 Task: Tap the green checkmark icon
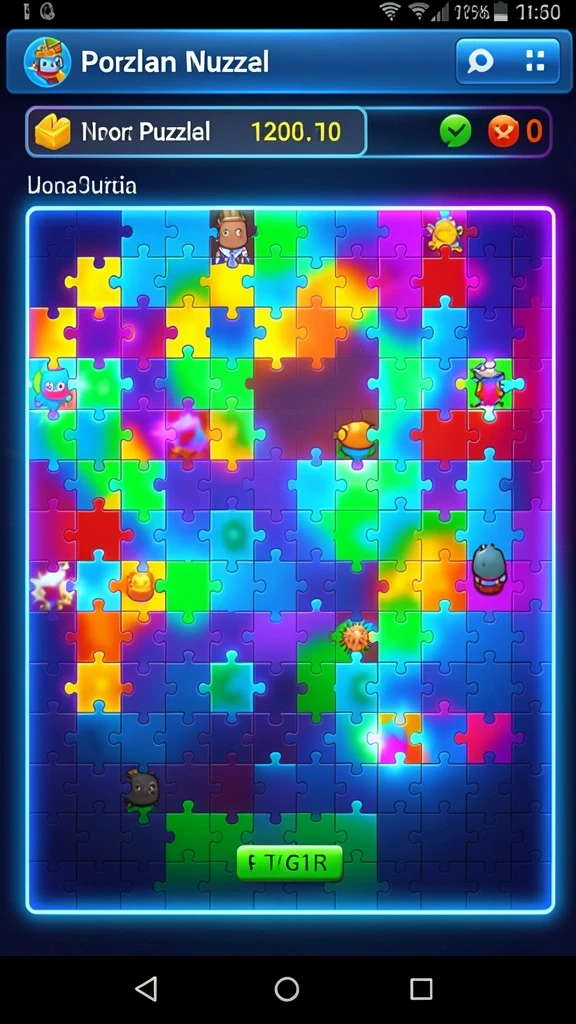(x=456, y=132)
